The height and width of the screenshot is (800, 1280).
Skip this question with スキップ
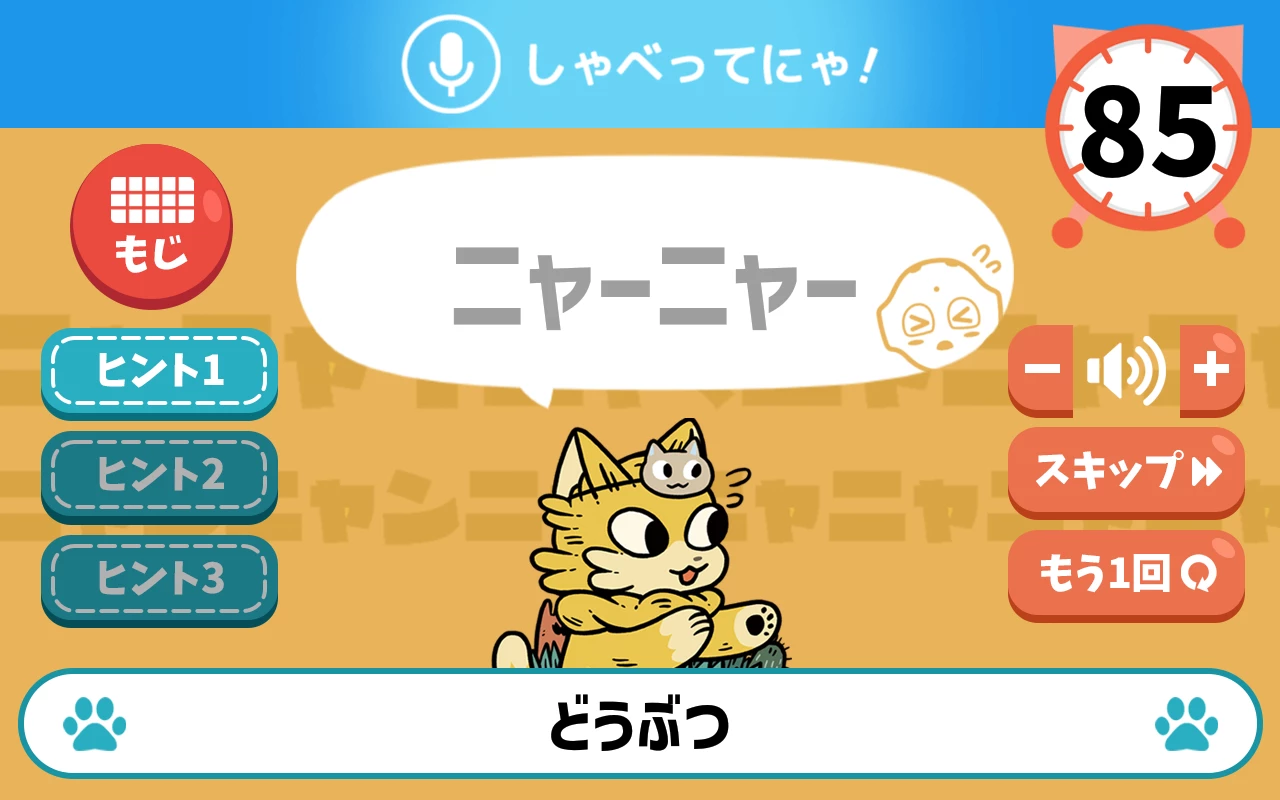pos(1126,472)
